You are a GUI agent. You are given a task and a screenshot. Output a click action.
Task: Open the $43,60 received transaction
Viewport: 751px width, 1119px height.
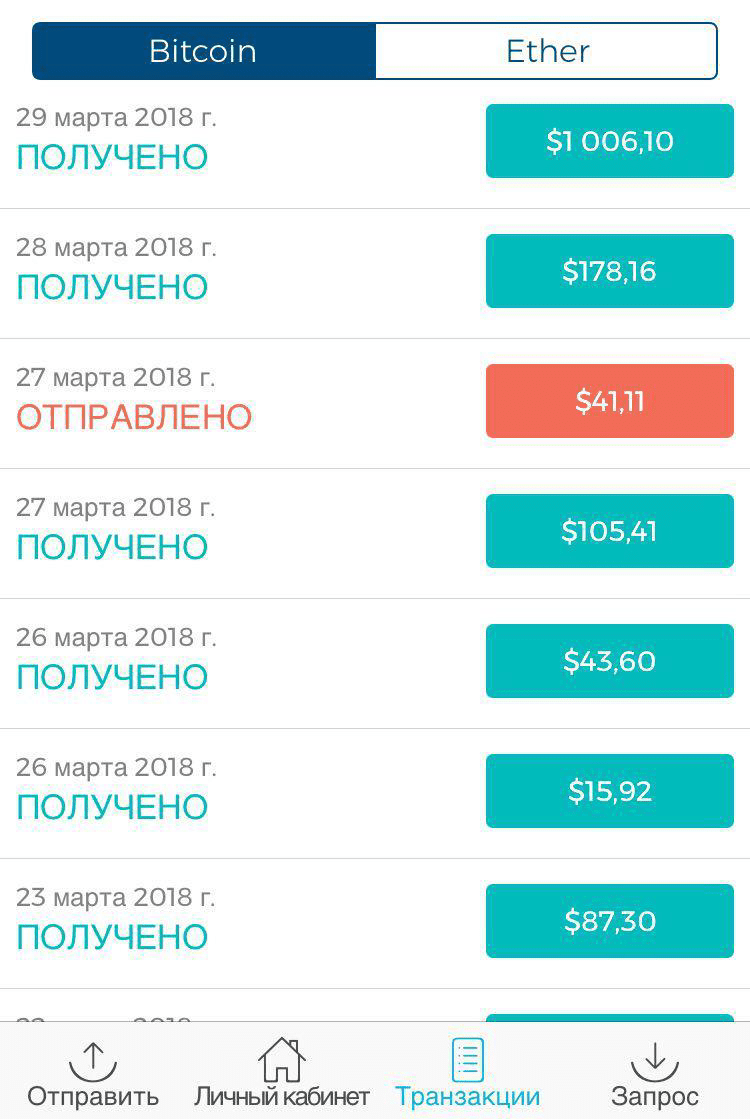(x=609, y=661)
